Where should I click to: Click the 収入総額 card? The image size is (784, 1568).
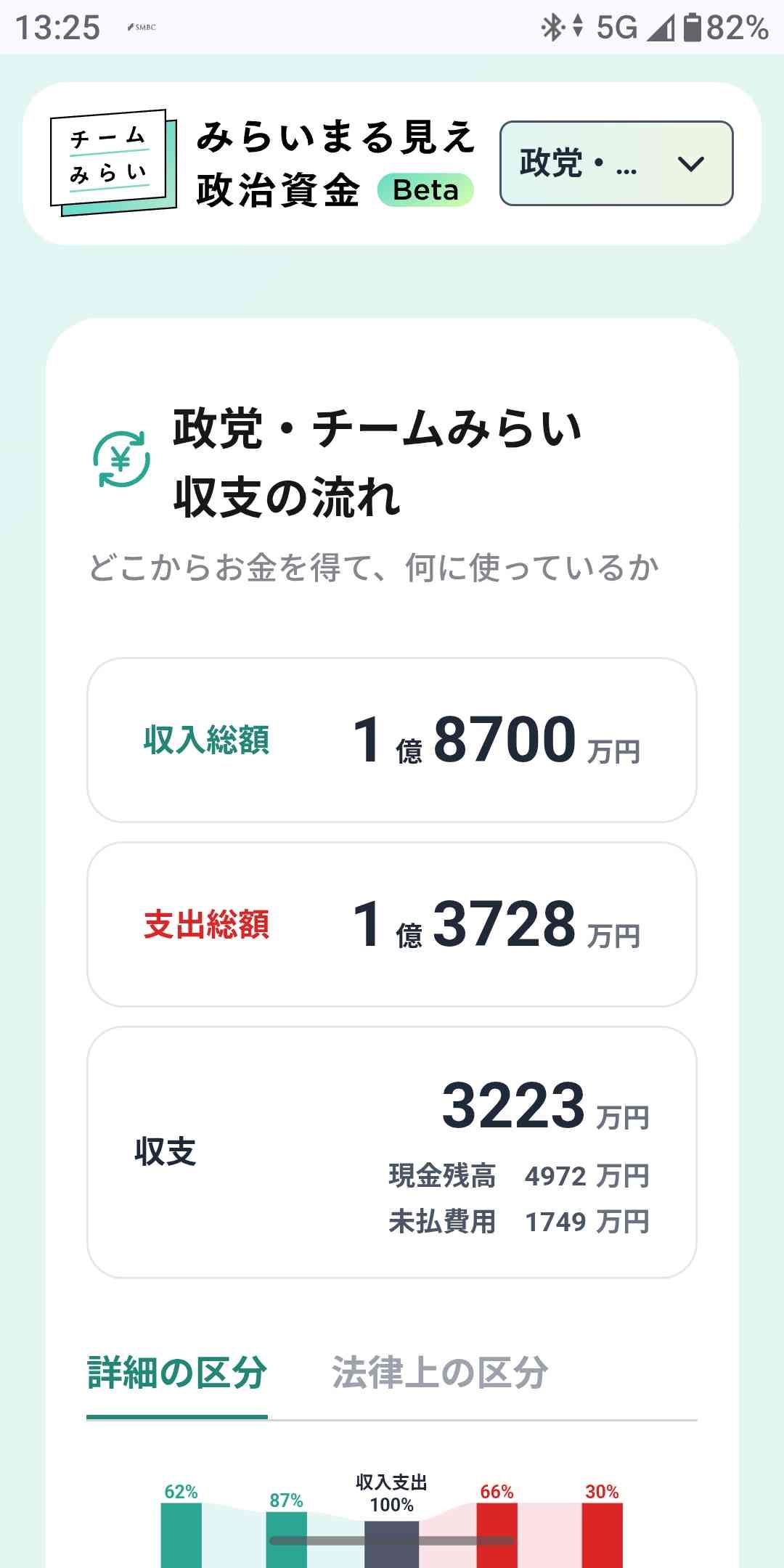tap(392, 739)
